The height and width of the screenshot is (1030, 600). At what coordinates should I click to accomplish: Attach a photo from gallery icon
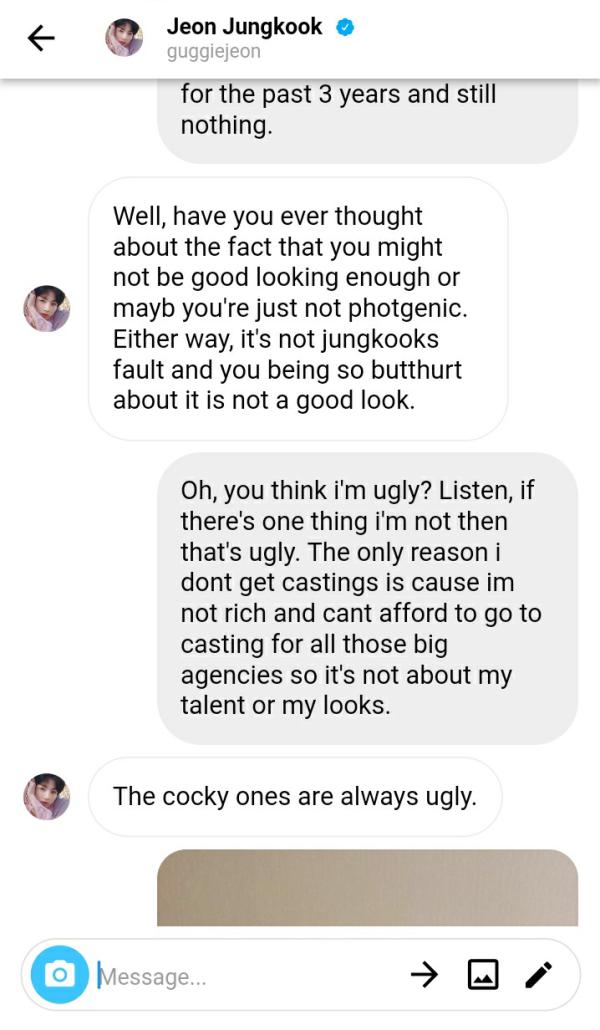click(x=483, y=974)
